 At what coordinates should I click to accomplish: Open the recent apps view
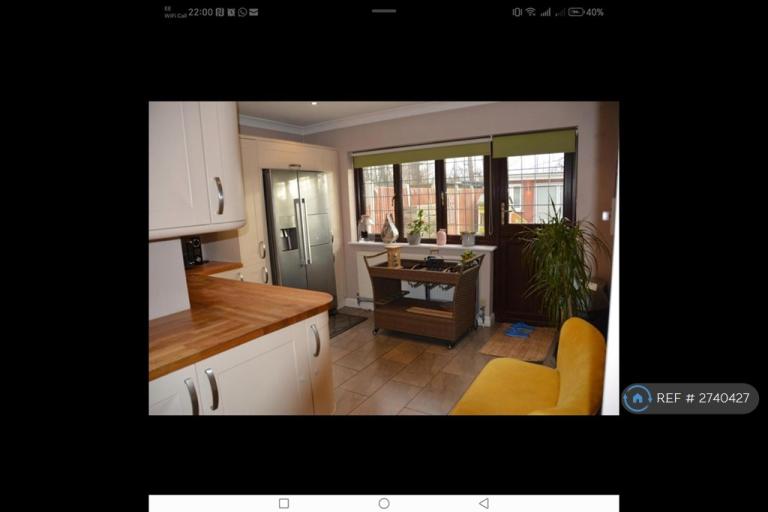[284, 503]
